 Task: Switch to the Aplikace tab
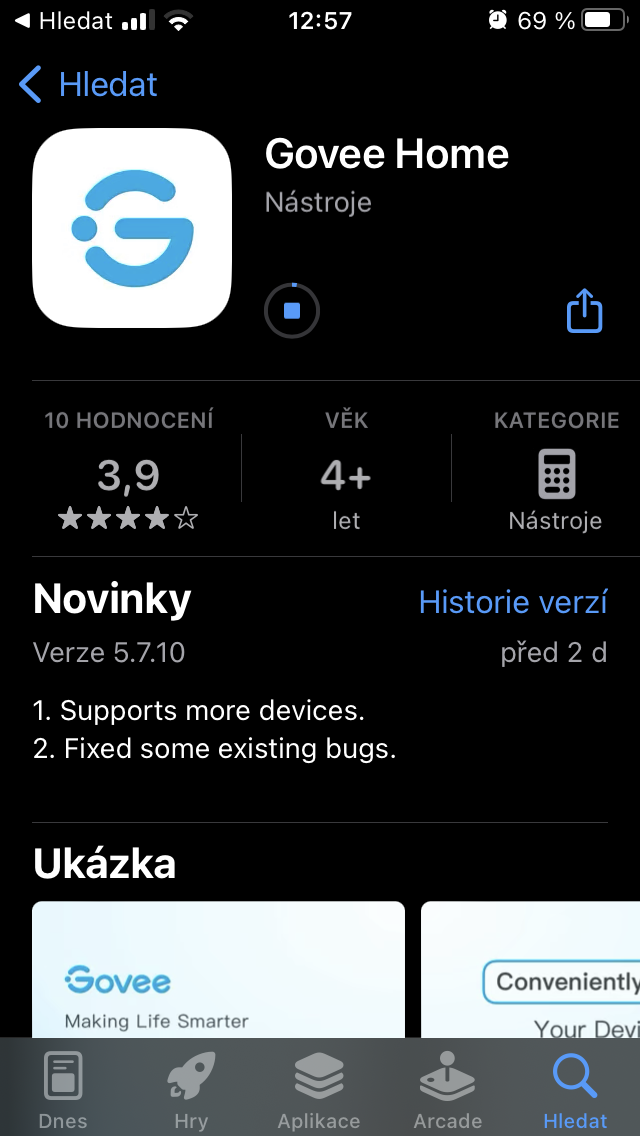(319, 1090)
